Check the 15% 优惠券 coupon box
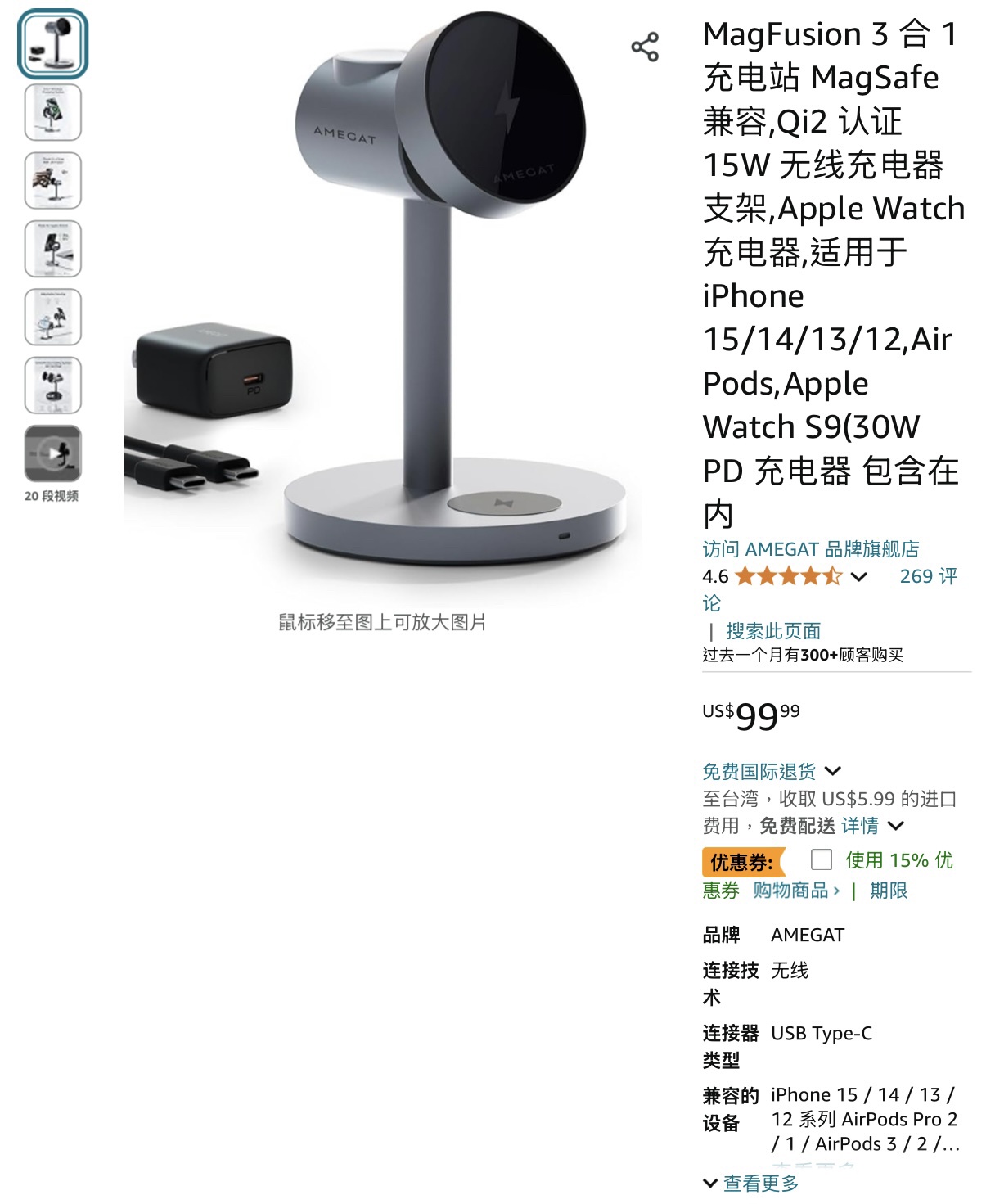 pyautogui.click(x=822, y=859)
